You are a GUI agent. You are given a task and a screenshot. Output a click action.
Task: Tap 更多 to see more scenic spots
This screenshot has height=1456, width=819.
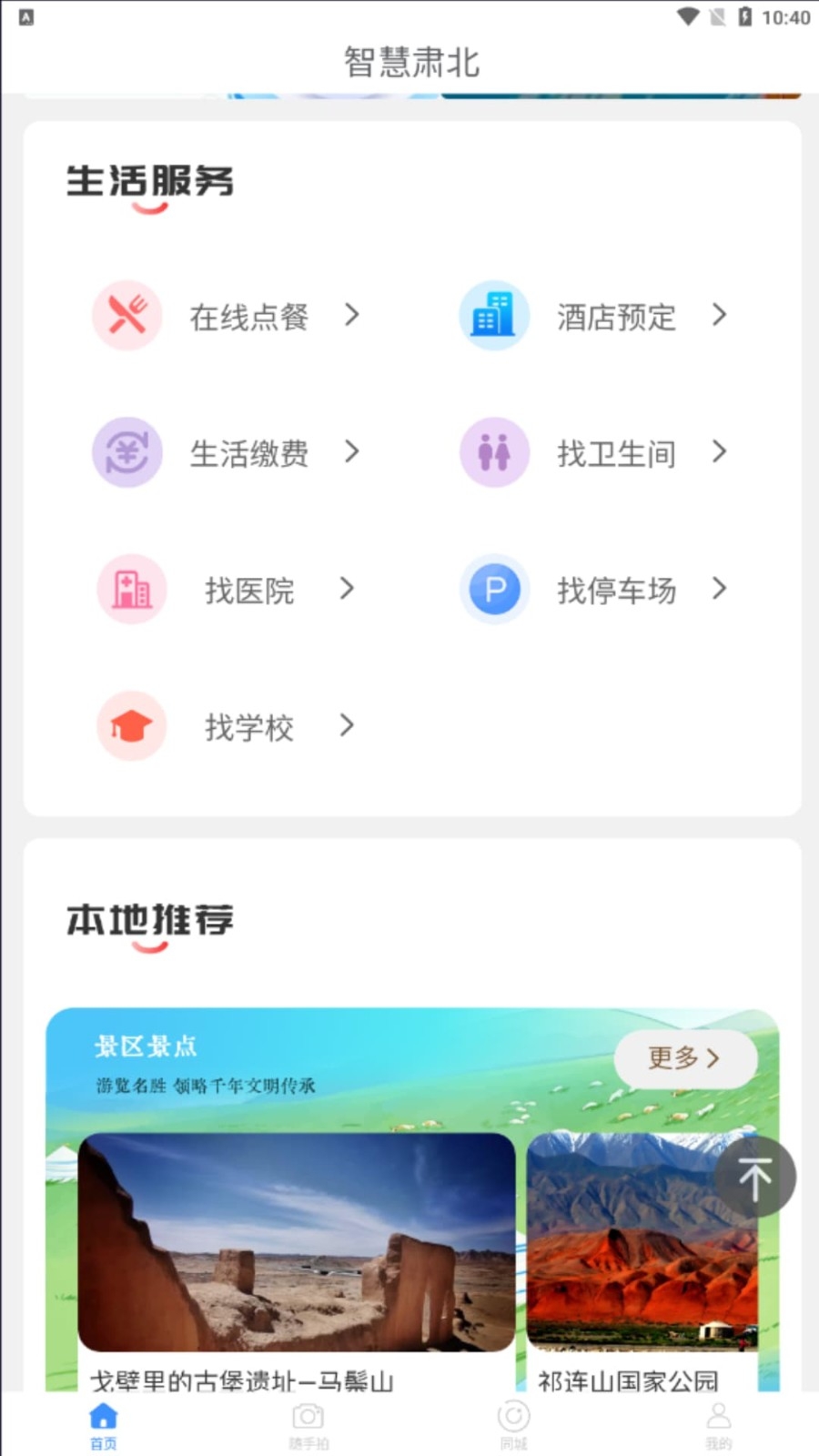pyautogui.click(x=685, y=1058)
